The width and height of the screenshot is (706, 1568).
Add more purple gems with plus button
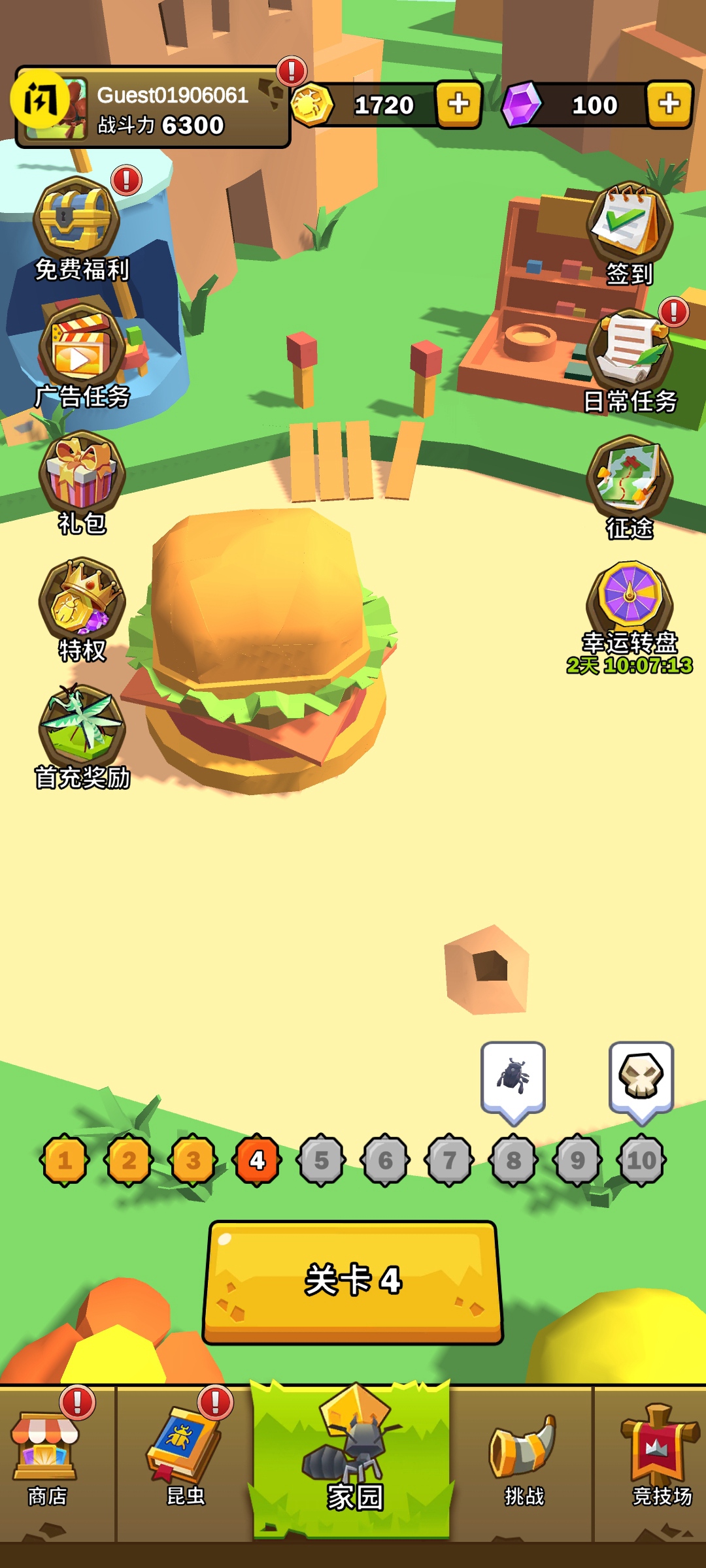pos(669,104)
